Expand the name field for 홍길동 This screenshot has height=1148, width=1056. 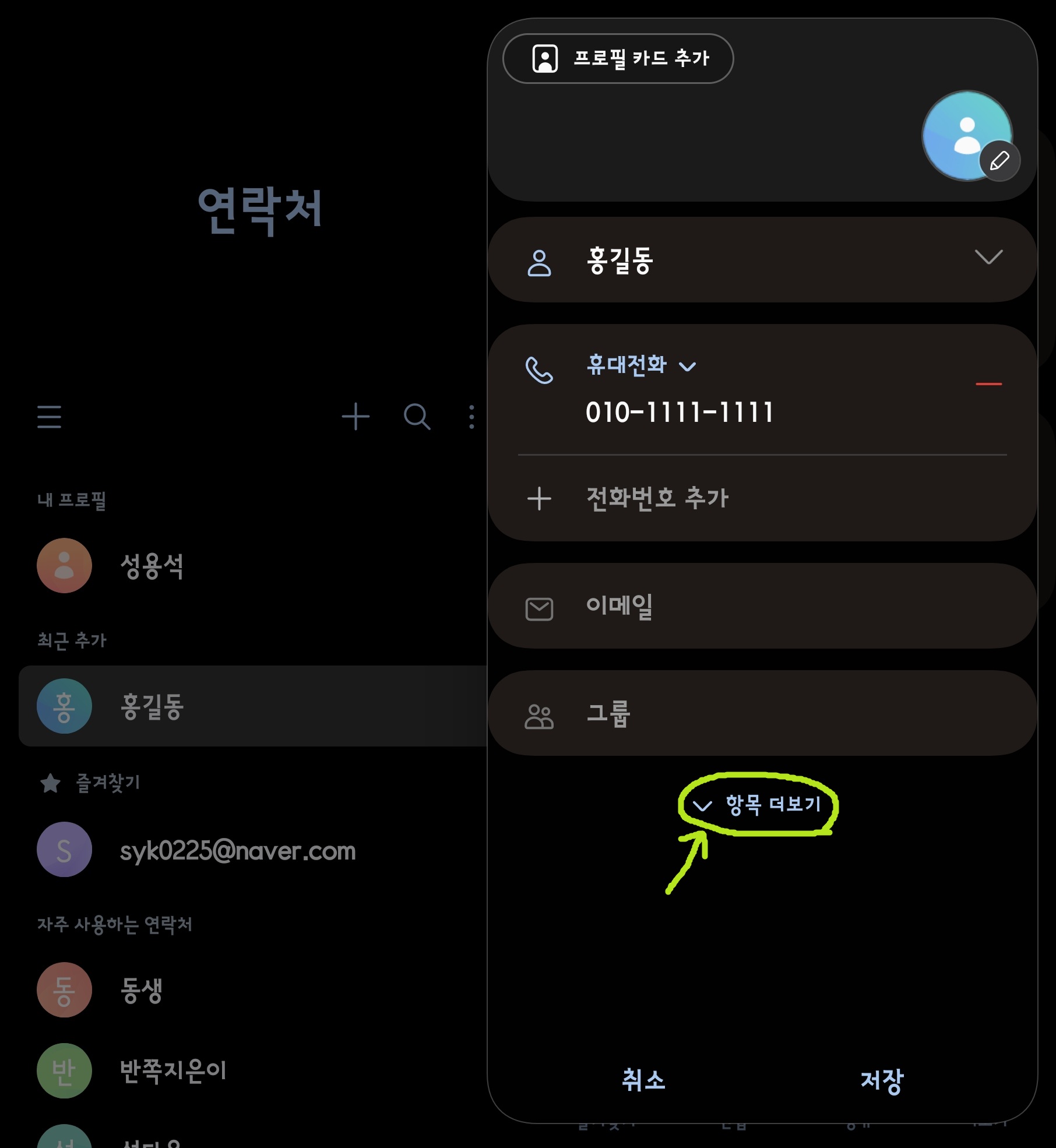click(x=988, y=257)
